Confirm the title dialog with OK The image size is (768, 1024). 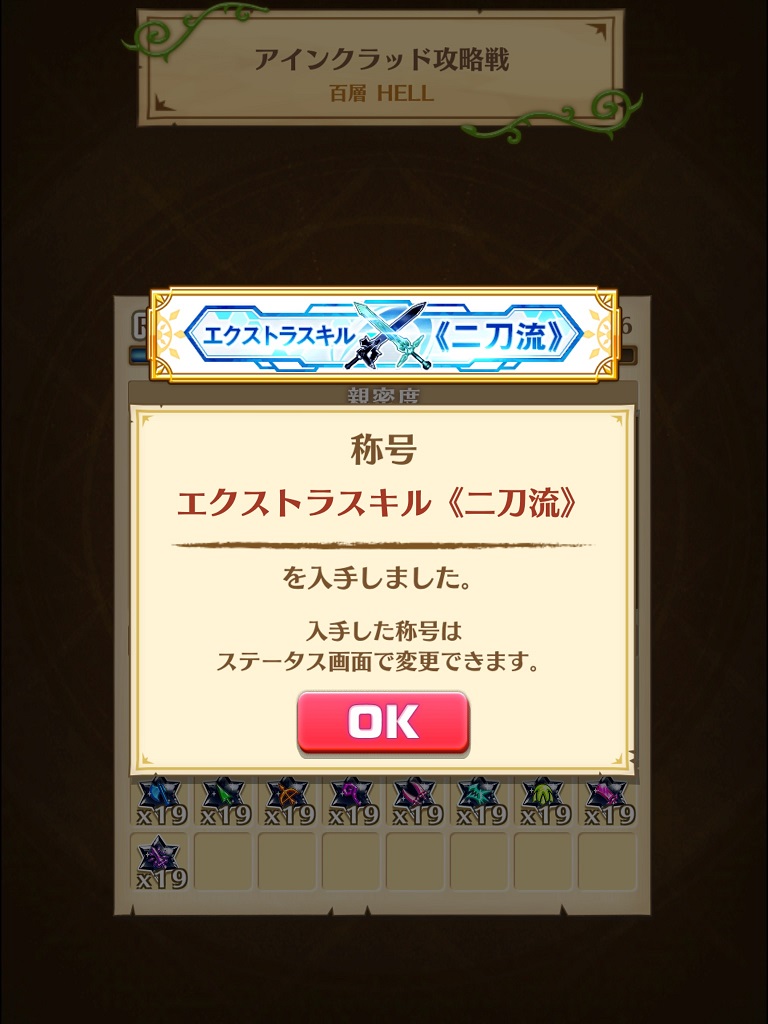click(x=383, y=722)
